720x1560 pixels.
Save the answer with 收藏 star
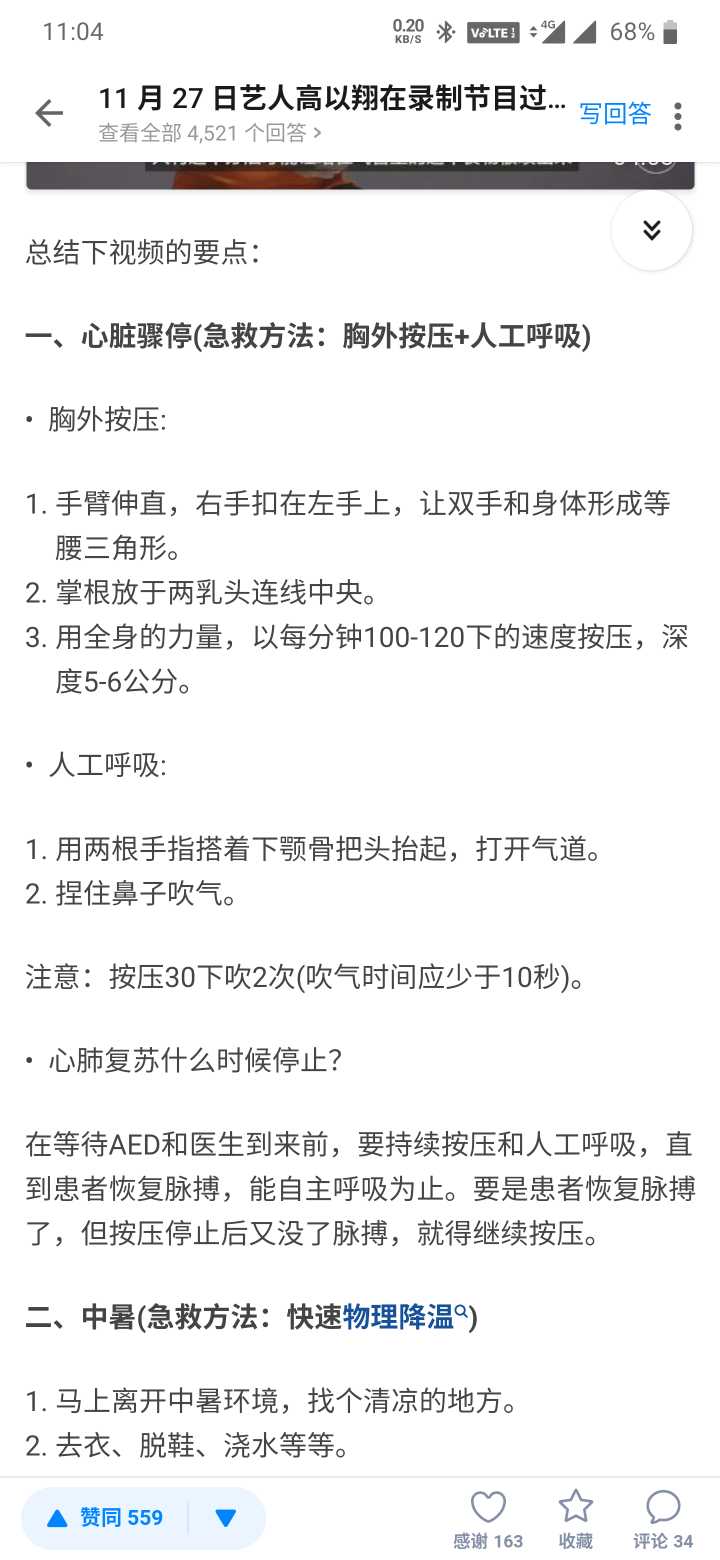(x=576, y=1519)
